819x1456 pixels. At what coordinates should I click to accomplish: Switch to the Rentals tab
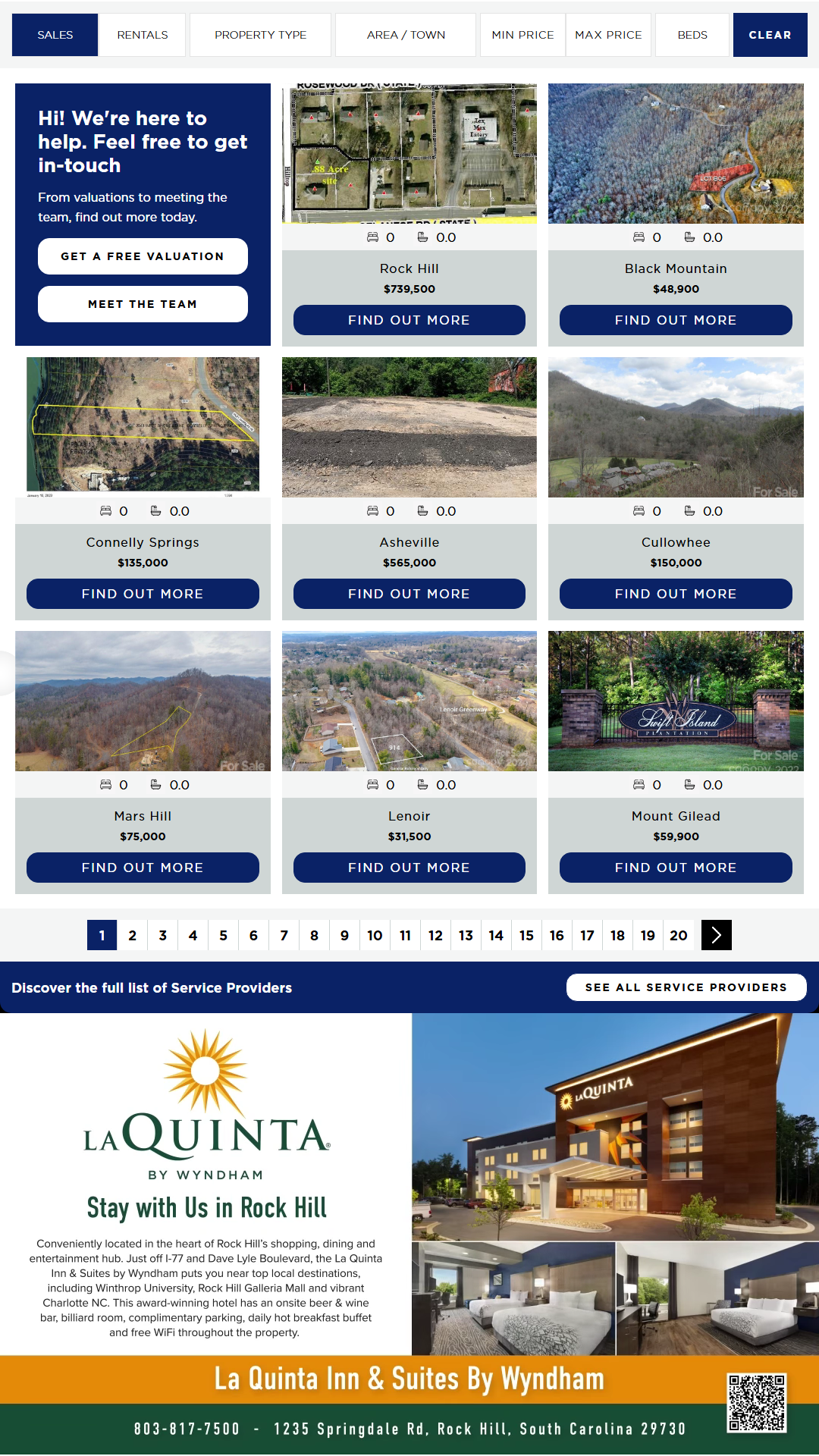pyautogui.click(x=143, y=35)
